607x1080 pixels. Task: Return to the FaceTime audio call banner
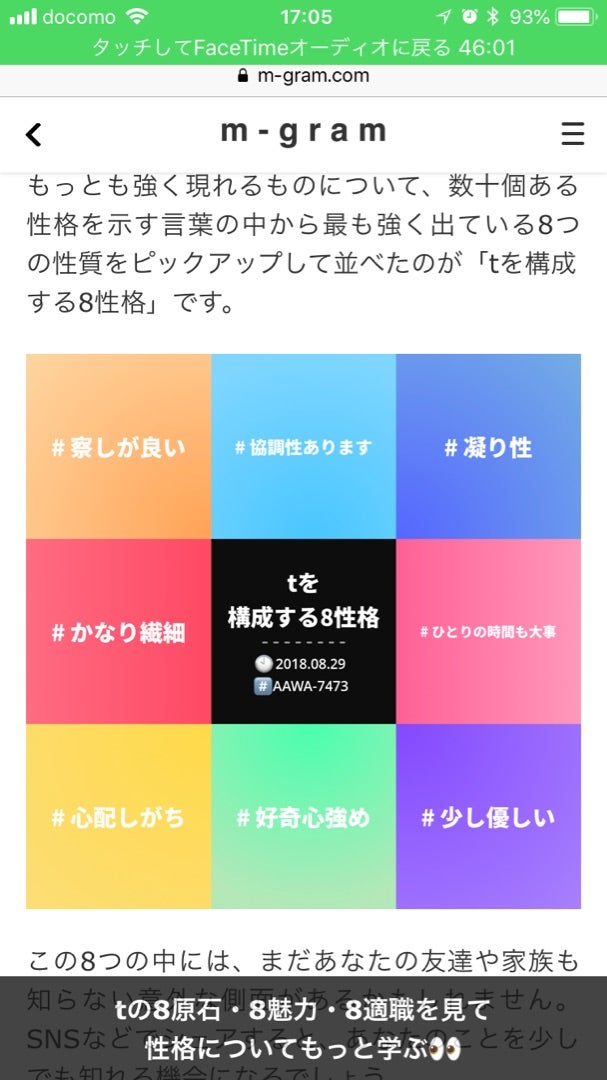(303, 48)
